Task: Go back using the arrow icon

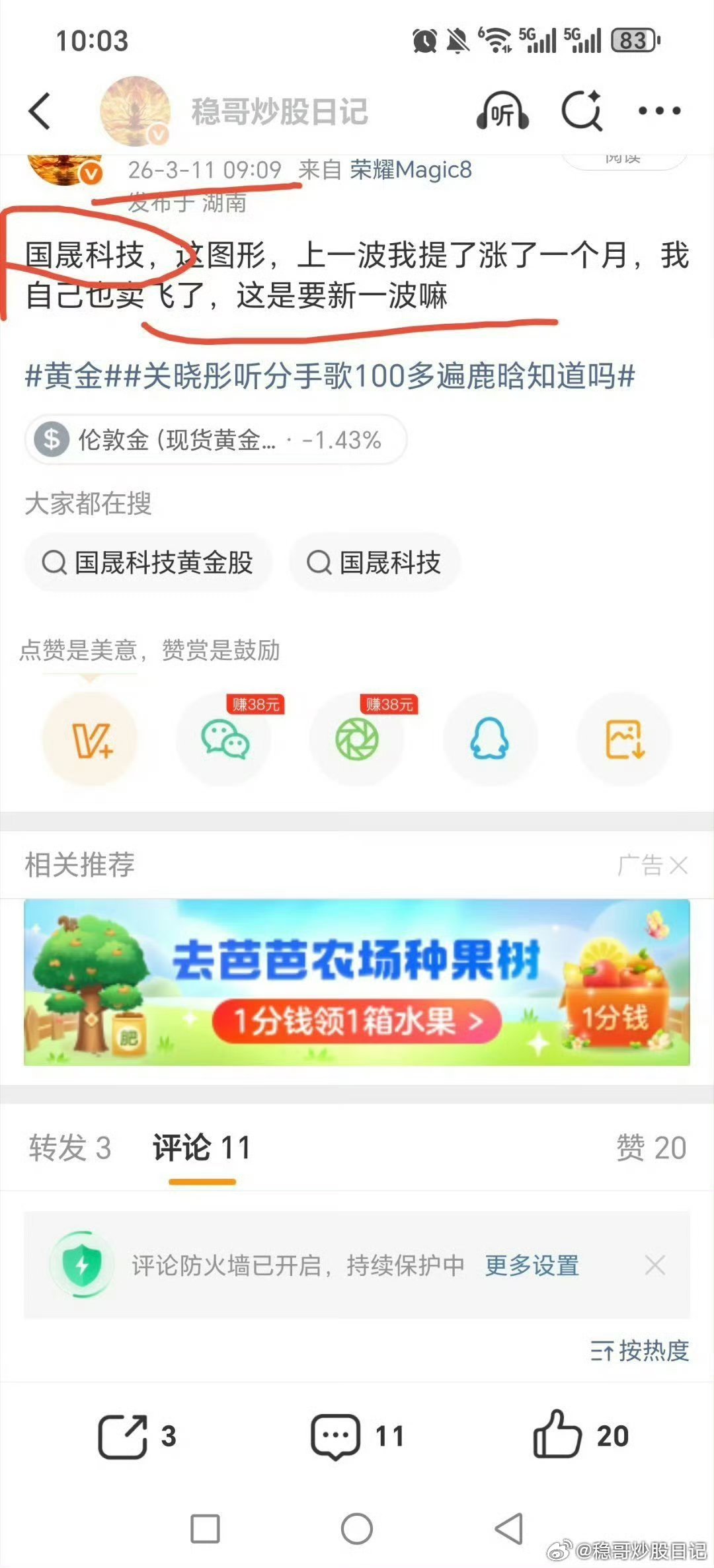Action: tap(40, 111)
